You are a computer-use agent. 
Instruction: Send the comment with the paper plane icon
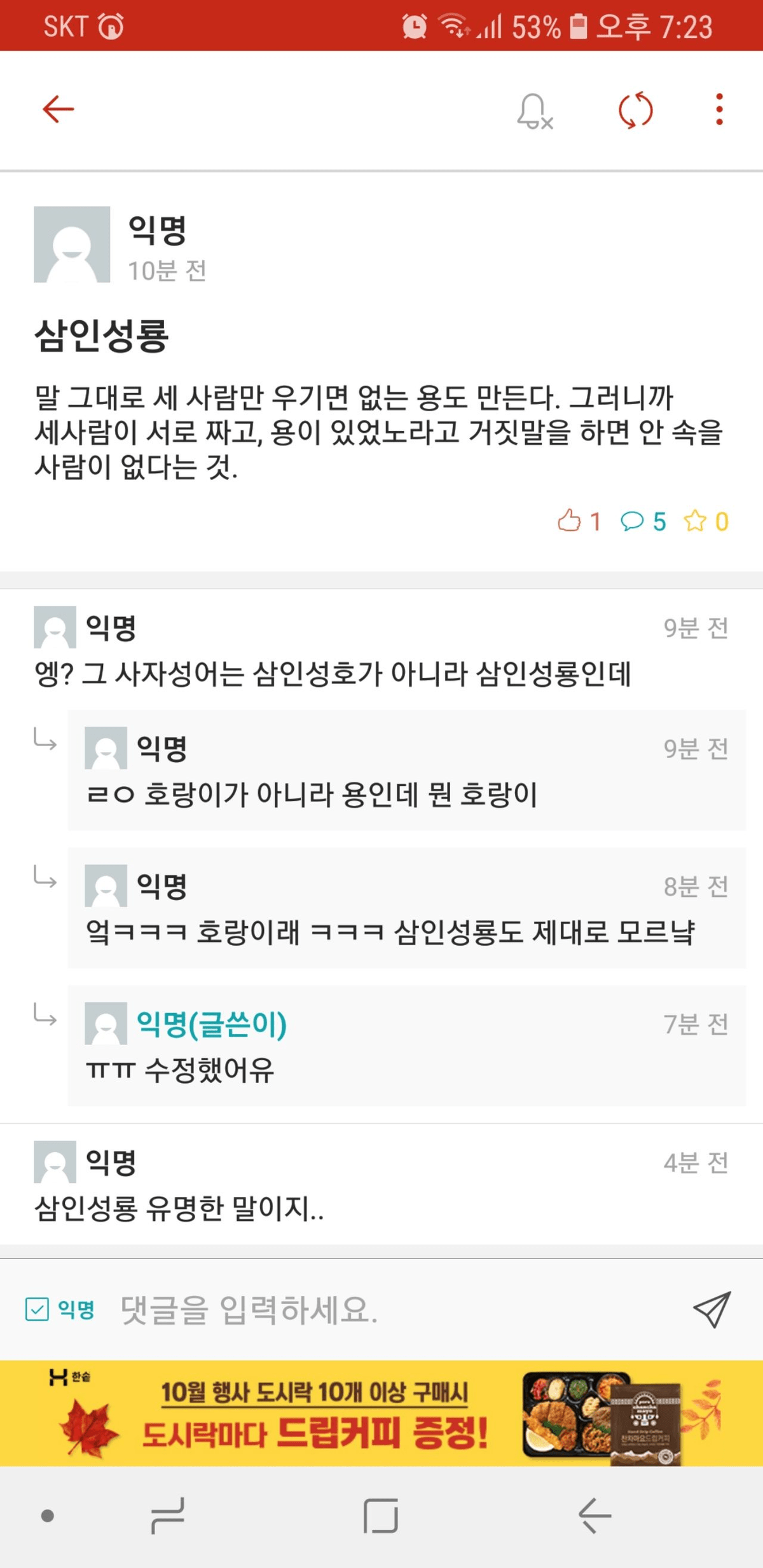pos(711,1309)
